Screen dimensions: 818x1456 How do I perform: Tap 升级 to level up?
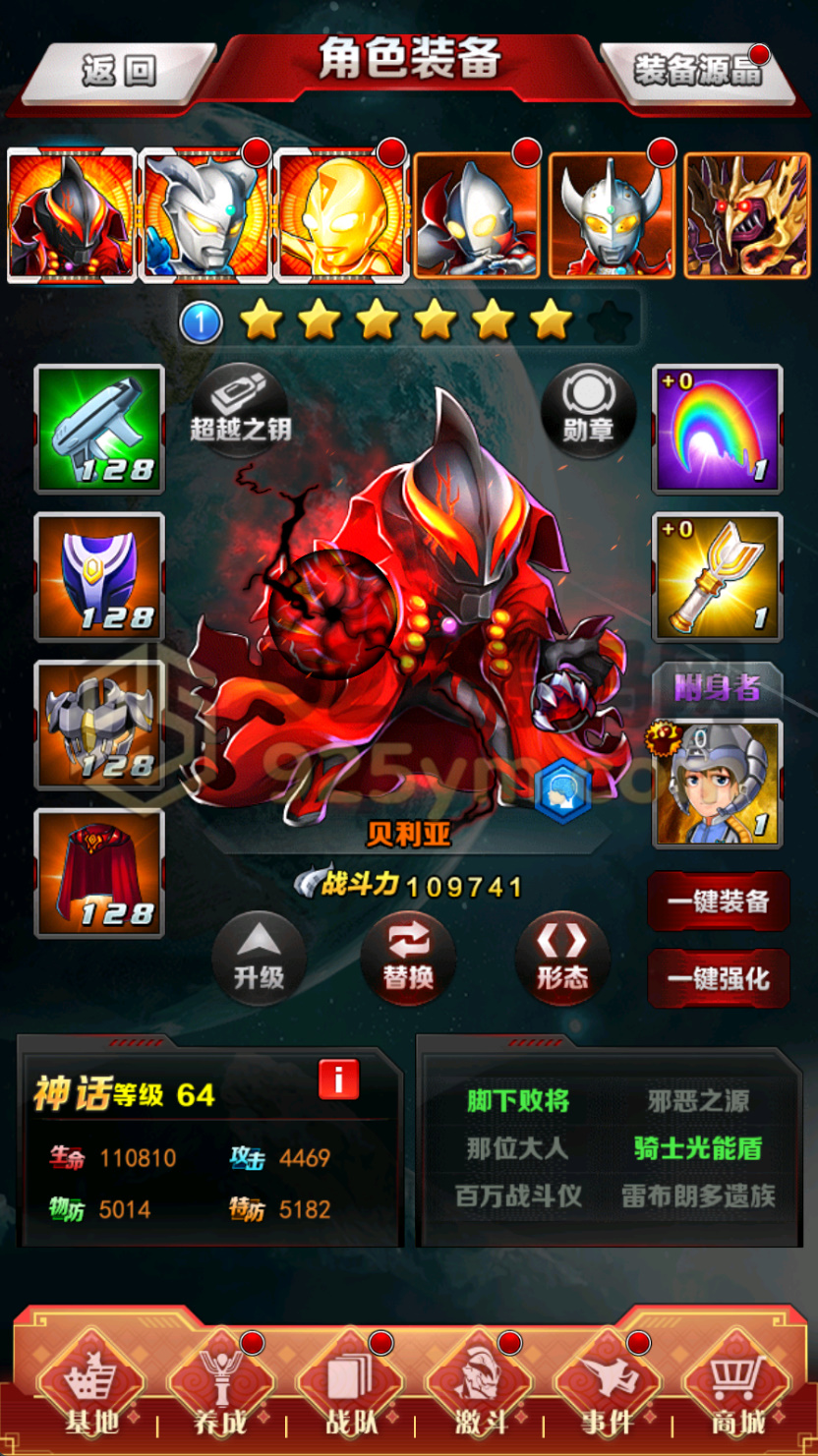pyautogui.click(x=259, y=958)
